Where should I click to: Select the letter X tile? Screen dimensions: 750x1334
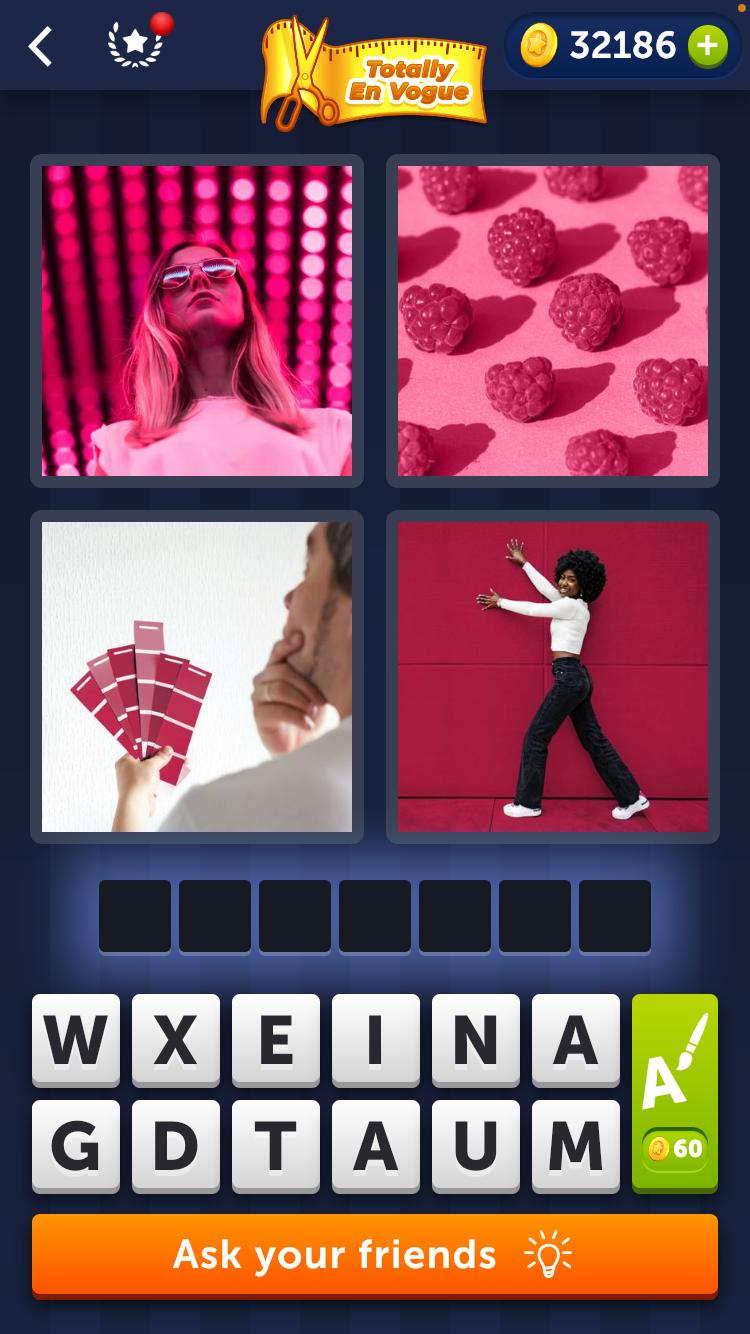(x=176, y=1040)
